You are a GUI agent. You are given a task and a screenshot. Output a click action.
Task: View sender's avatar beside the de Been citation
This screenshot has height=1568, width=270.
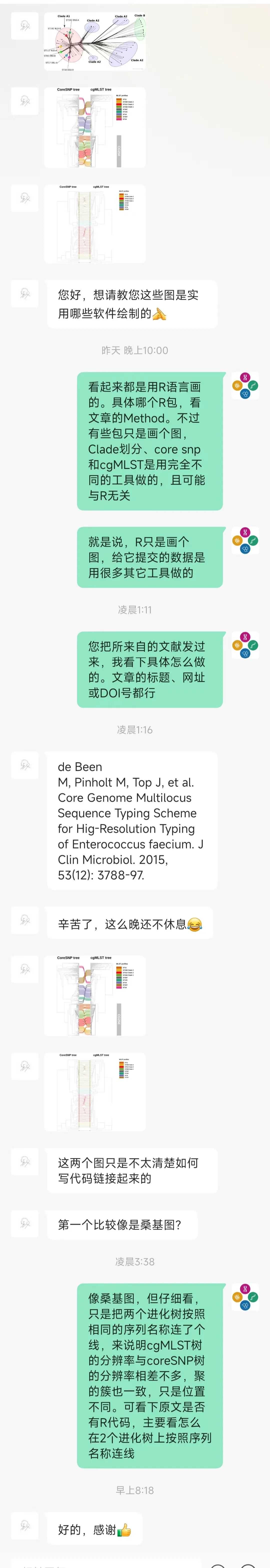(x=25, y=765)
